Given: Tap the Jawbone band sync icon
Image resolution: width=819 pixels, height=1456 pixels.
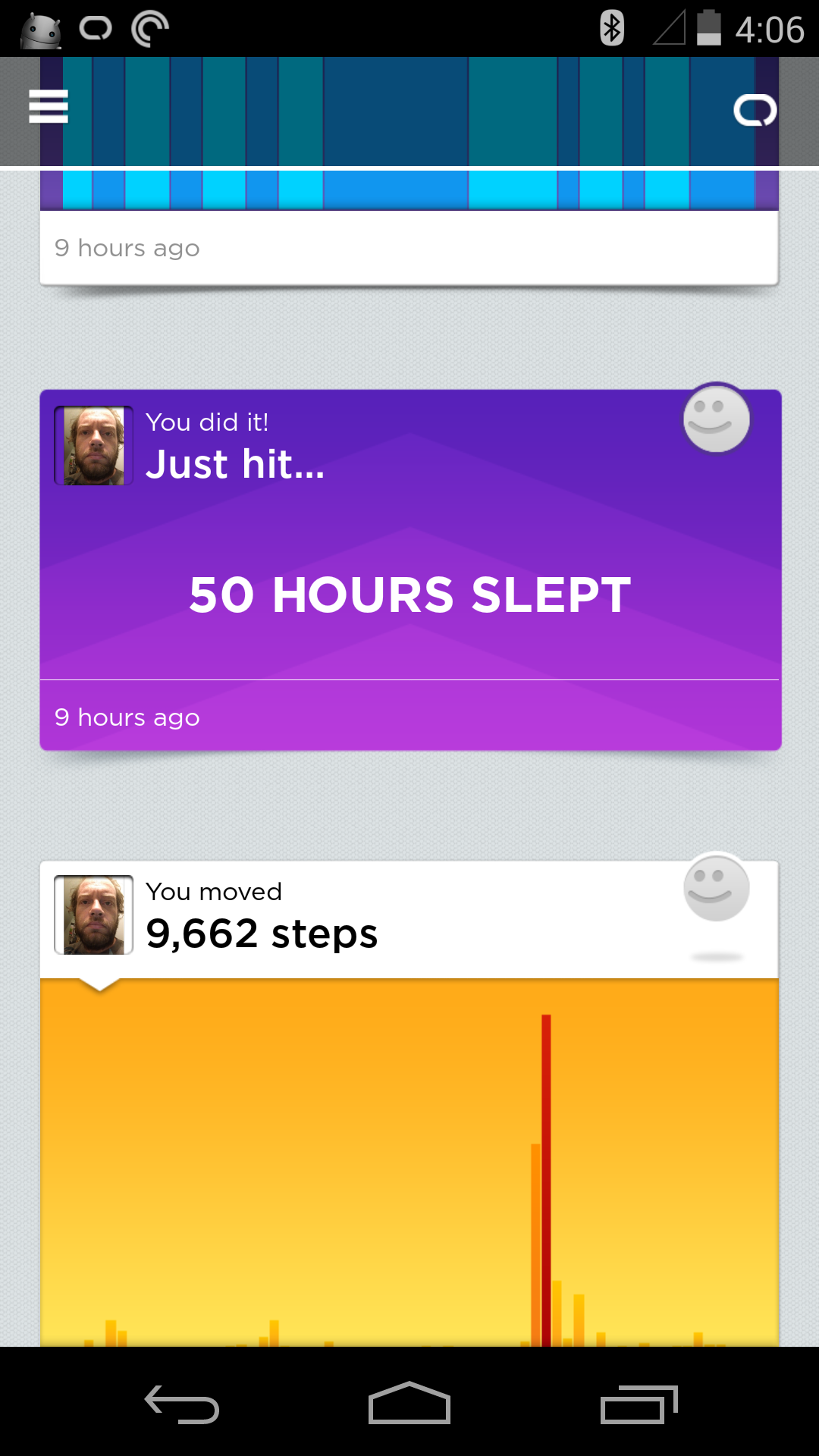Looking at the screenshot, I should click(755, 111).
